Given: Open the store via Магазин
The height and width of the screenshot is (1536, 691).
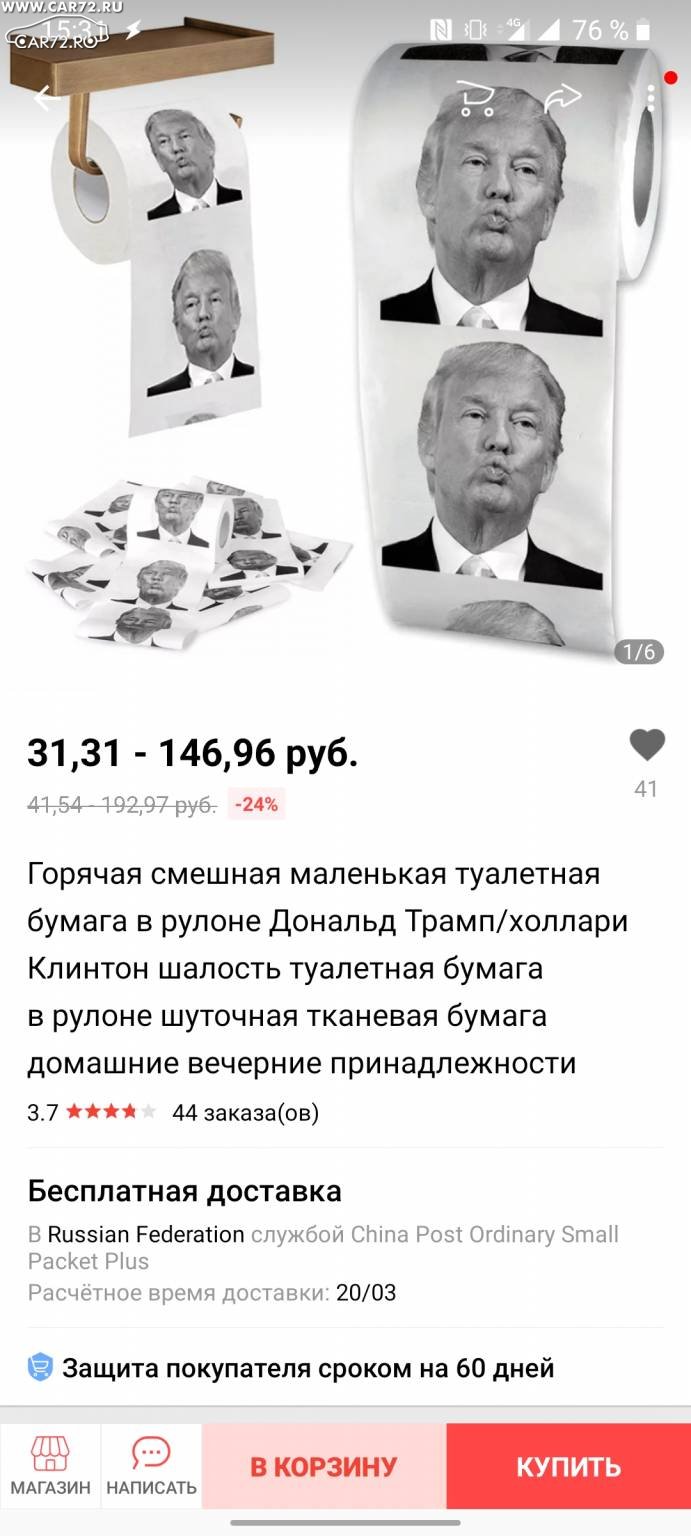Looking at the screenshot, I should pyautogui.click(x=51, y=1466).
